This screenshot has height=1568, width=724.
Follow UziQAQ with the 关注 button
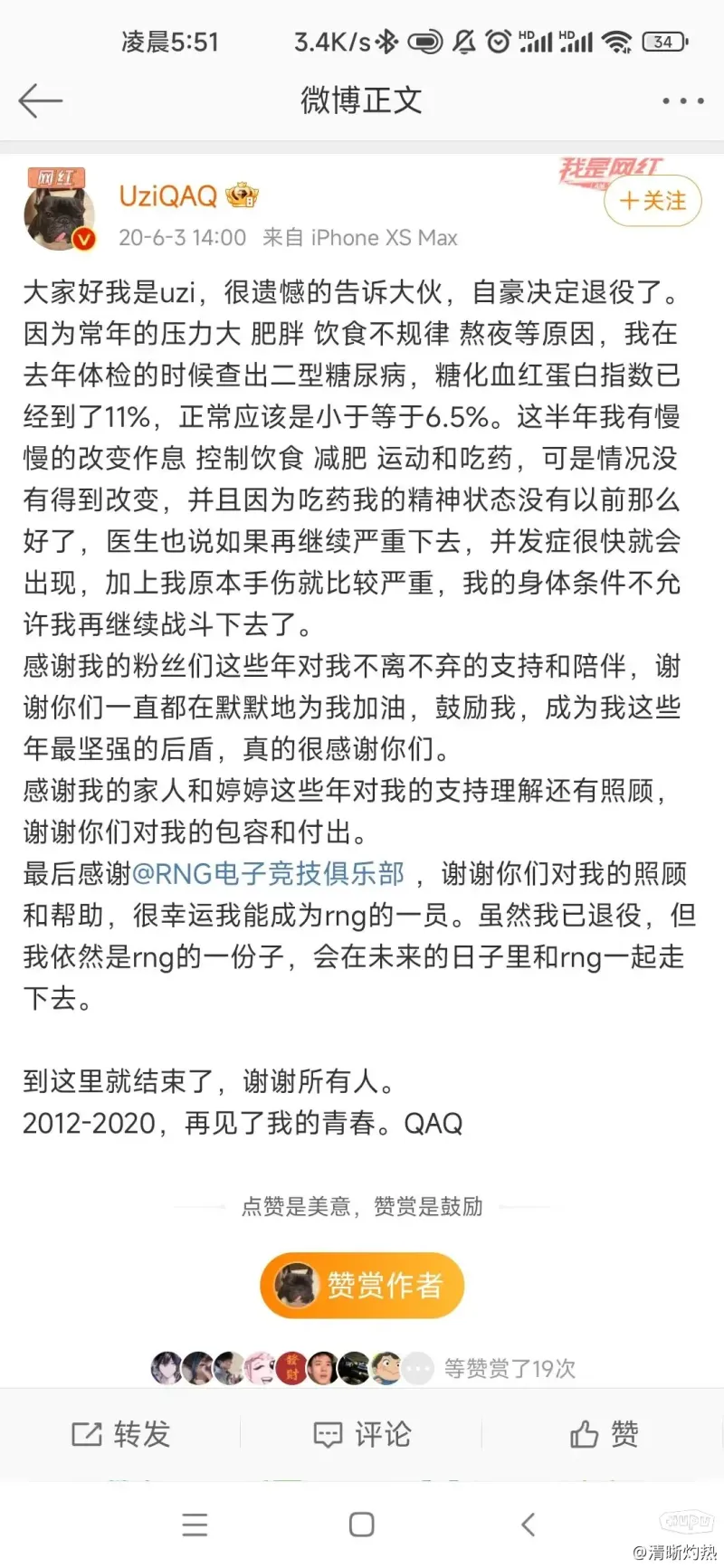(653, 201)
